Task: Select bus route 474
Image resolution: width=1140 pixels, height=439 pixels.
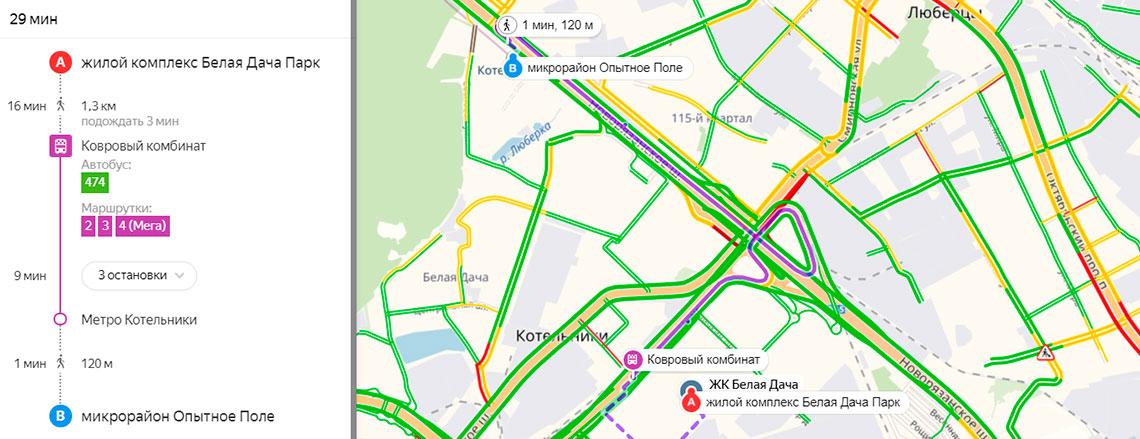Action: point(95,182)
